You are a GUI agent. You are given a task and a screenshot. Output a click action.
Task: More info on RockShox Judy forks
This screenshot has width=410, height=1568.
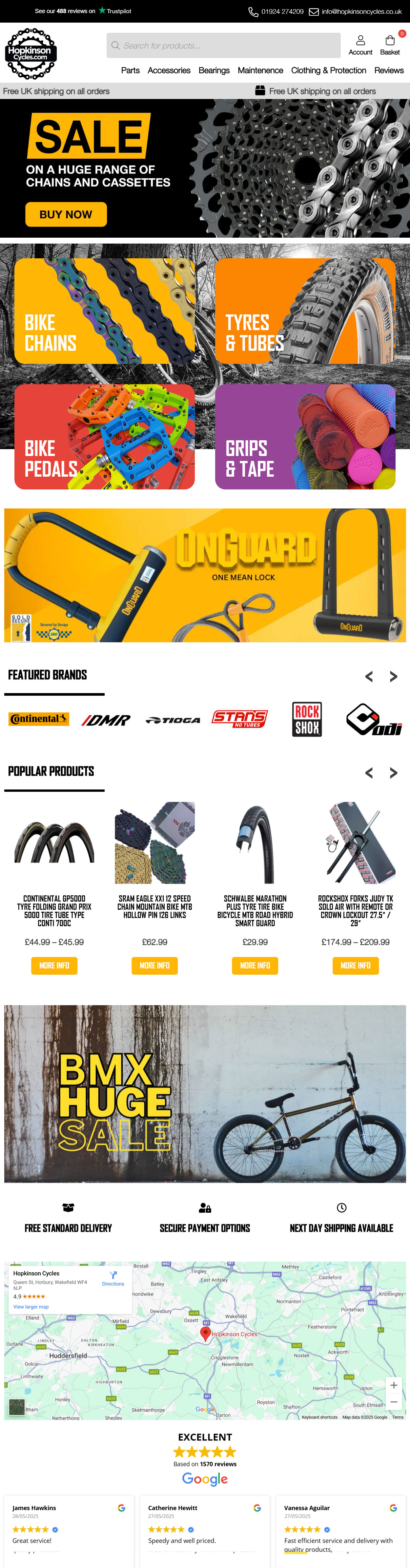(x=355, y=965)
